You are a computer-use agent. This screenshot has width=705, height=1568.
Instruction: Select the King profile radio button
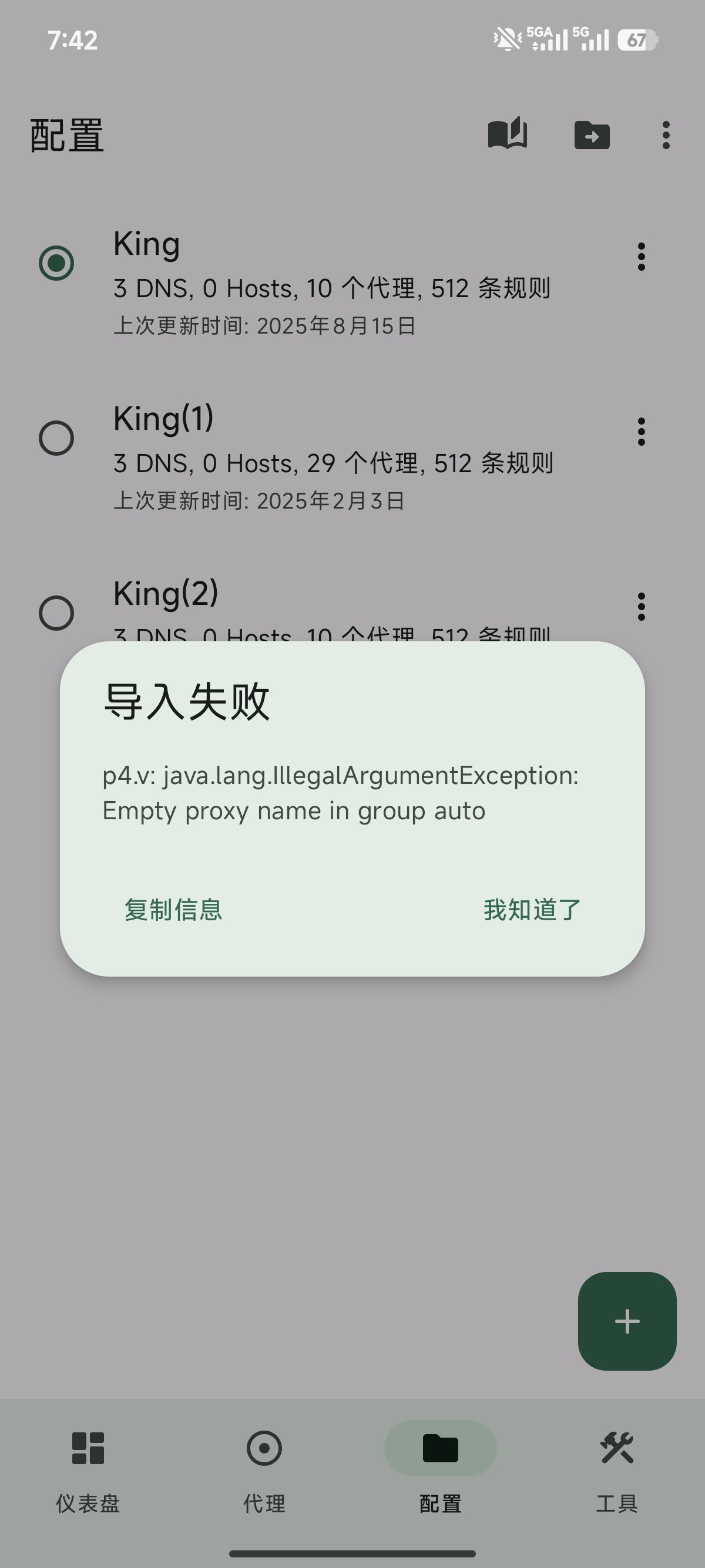56,263
